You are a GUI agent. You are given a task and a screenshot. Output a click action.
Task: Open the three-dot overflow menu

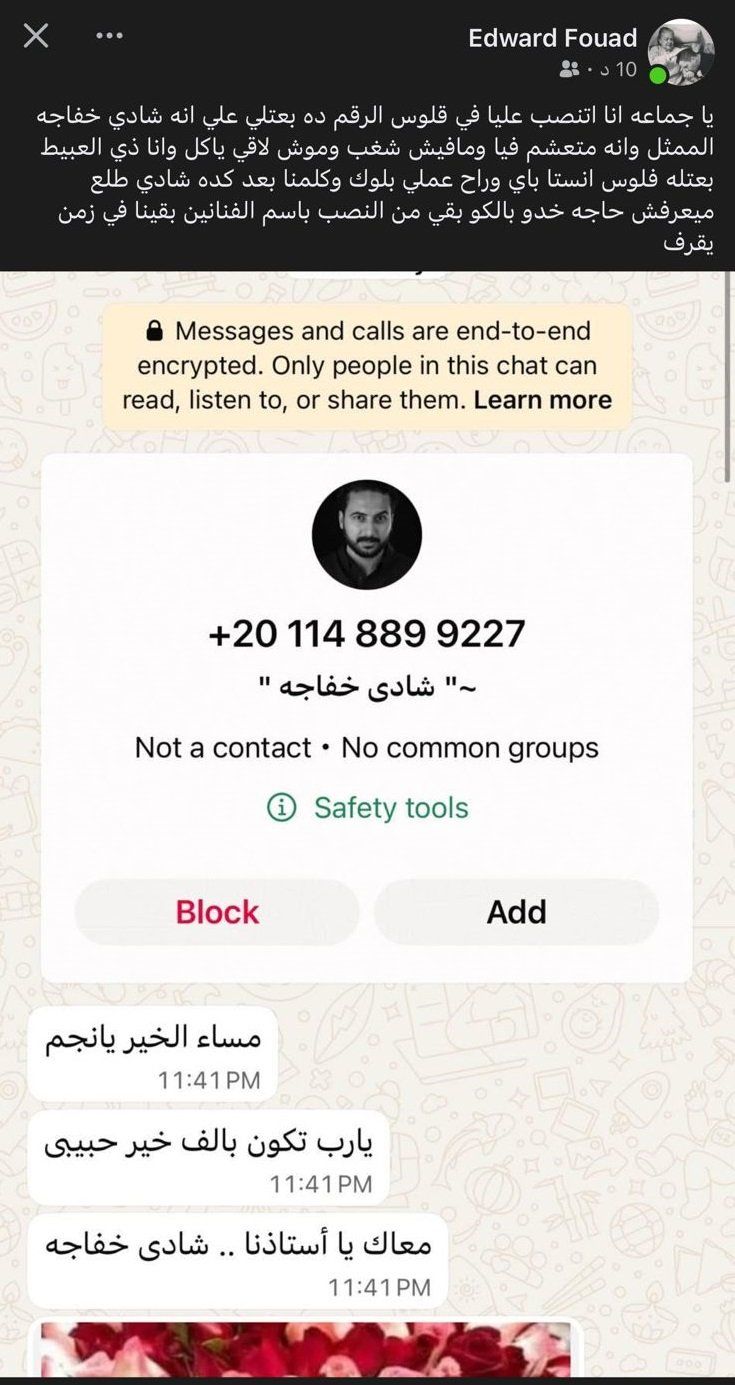[109, 36]
